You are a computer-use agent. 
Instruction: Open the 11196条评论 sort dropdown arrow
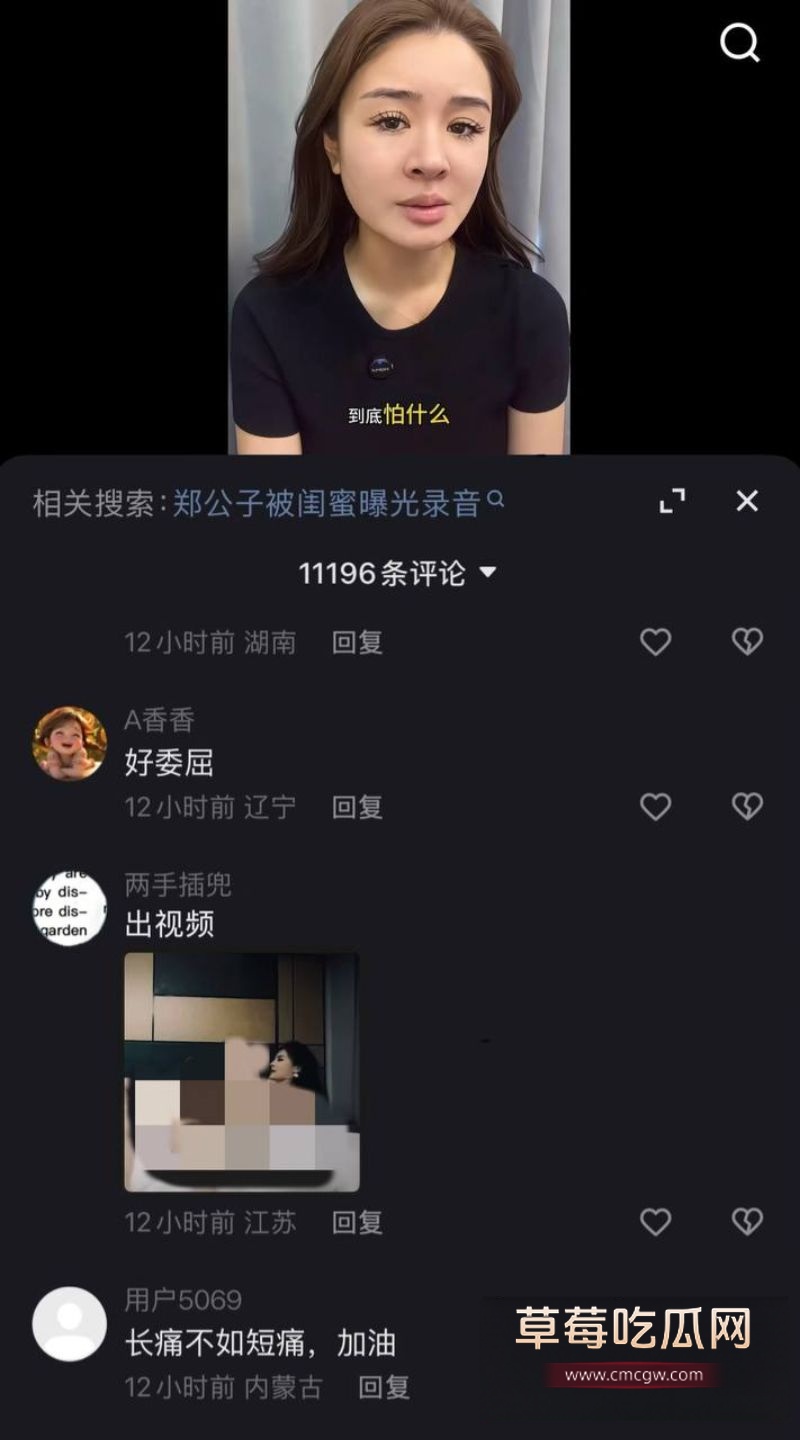coord(489,573)
